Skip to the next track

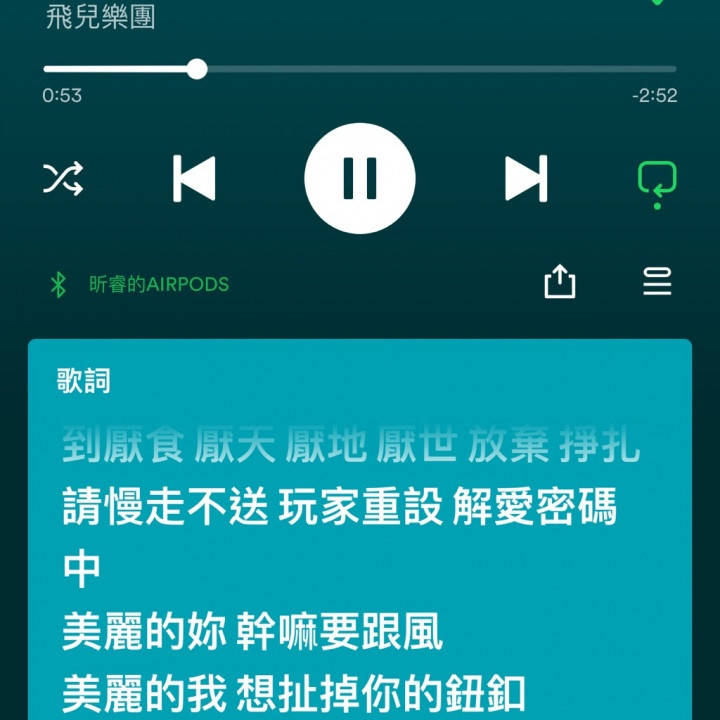click(526, 178)
